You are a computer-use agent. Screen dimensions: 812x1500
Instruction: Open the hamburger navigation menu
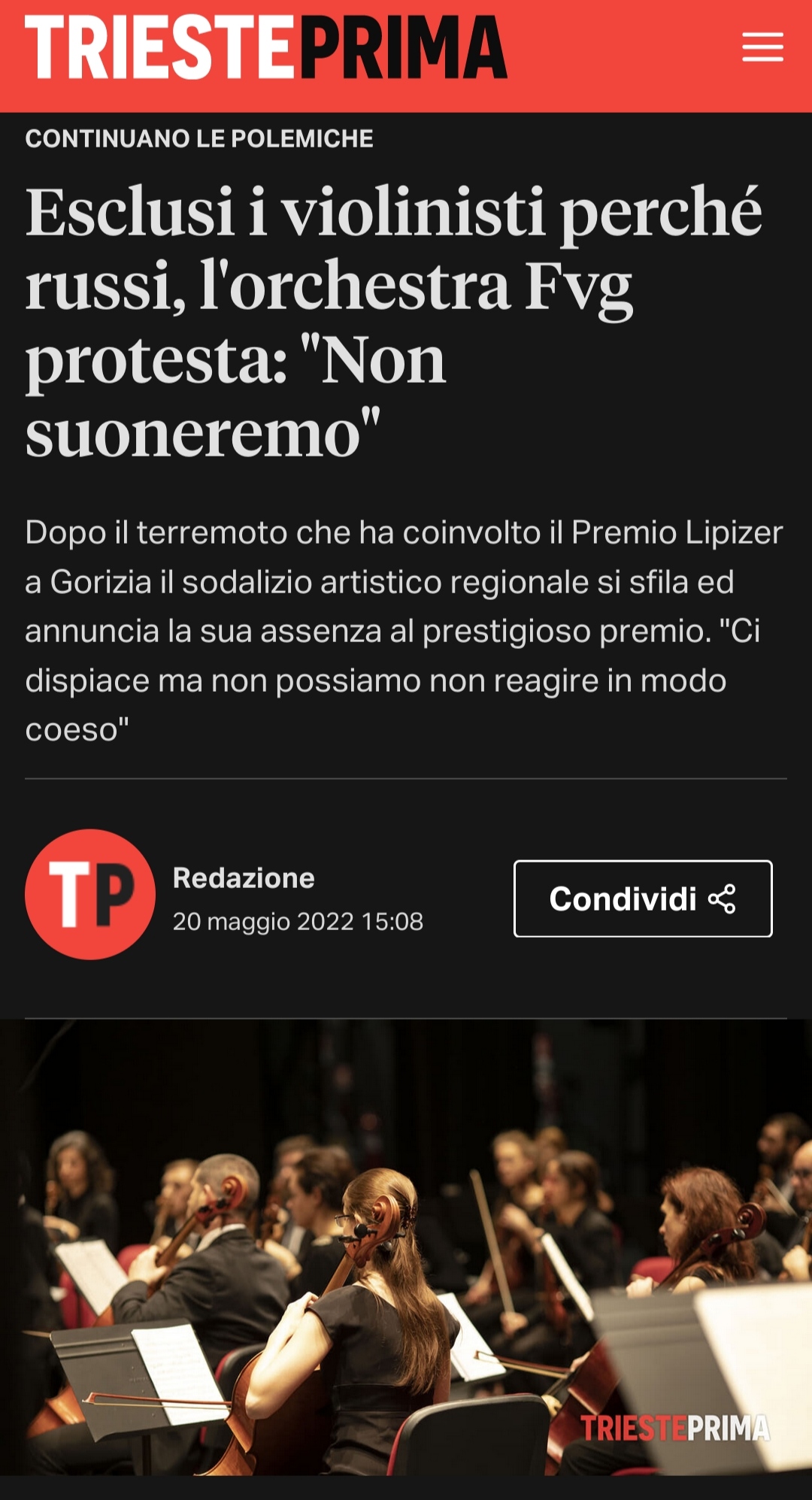pos(762,47)
